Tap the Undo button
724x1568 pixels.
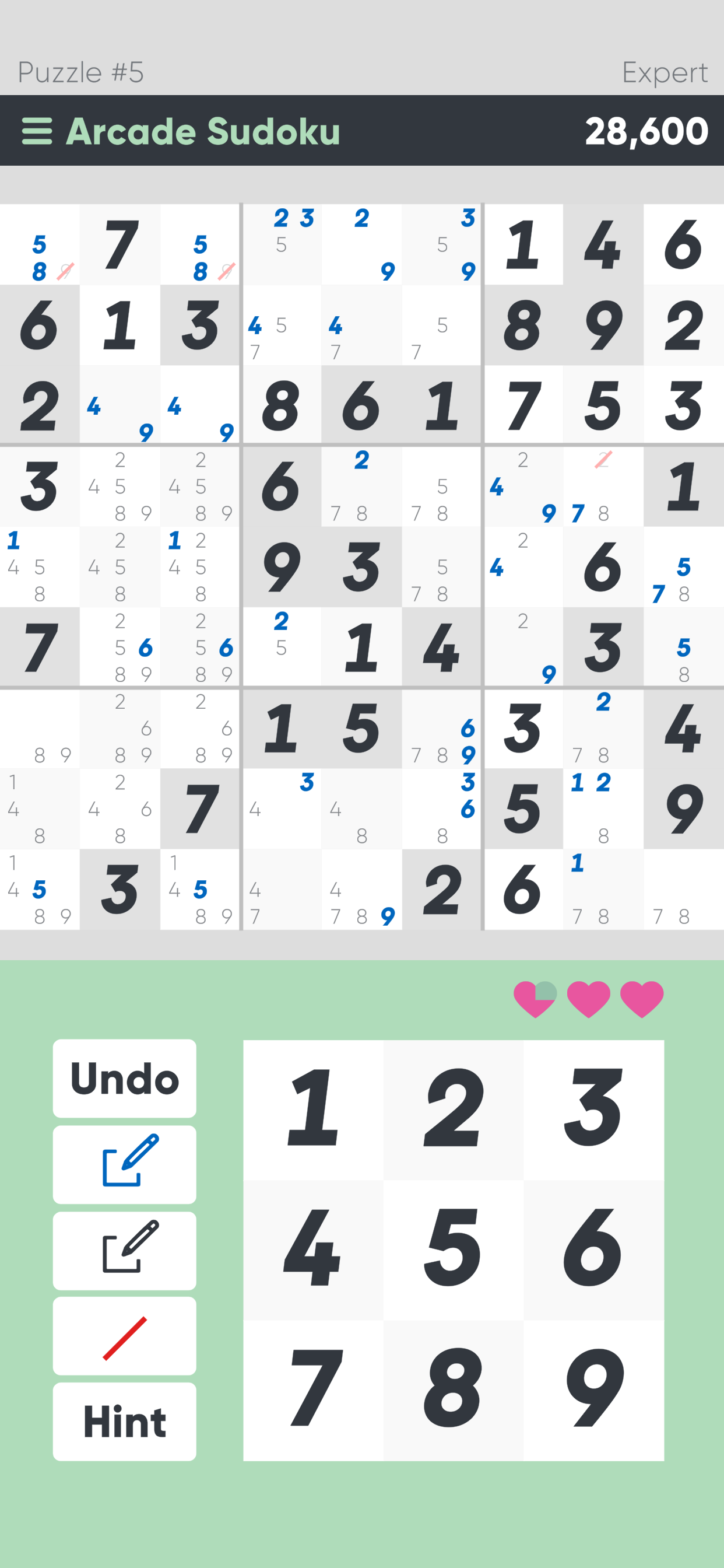pyautogui.click(x=125, y=1078)
